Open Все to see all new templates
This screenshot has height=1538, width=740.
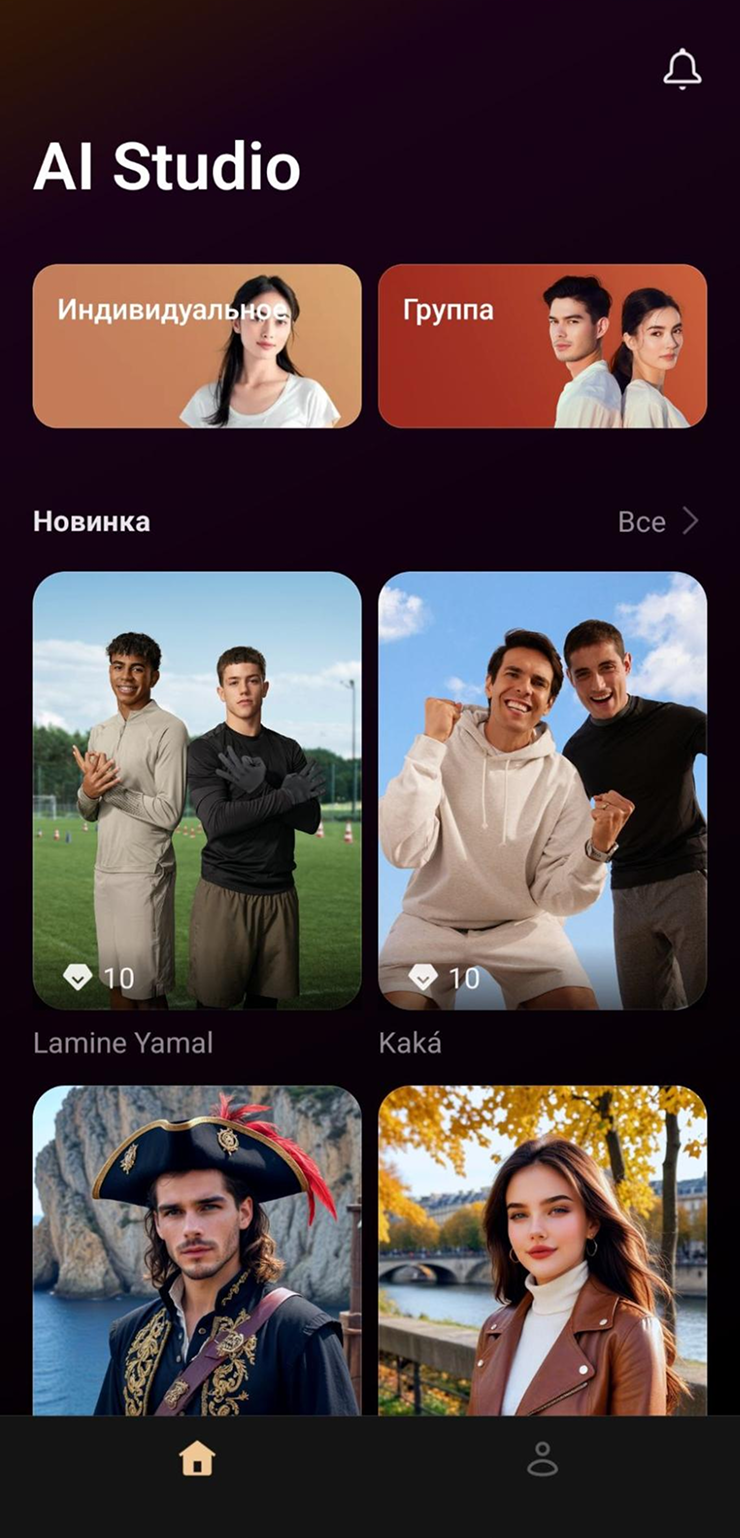pyautogui.click(x=657, y=521)
